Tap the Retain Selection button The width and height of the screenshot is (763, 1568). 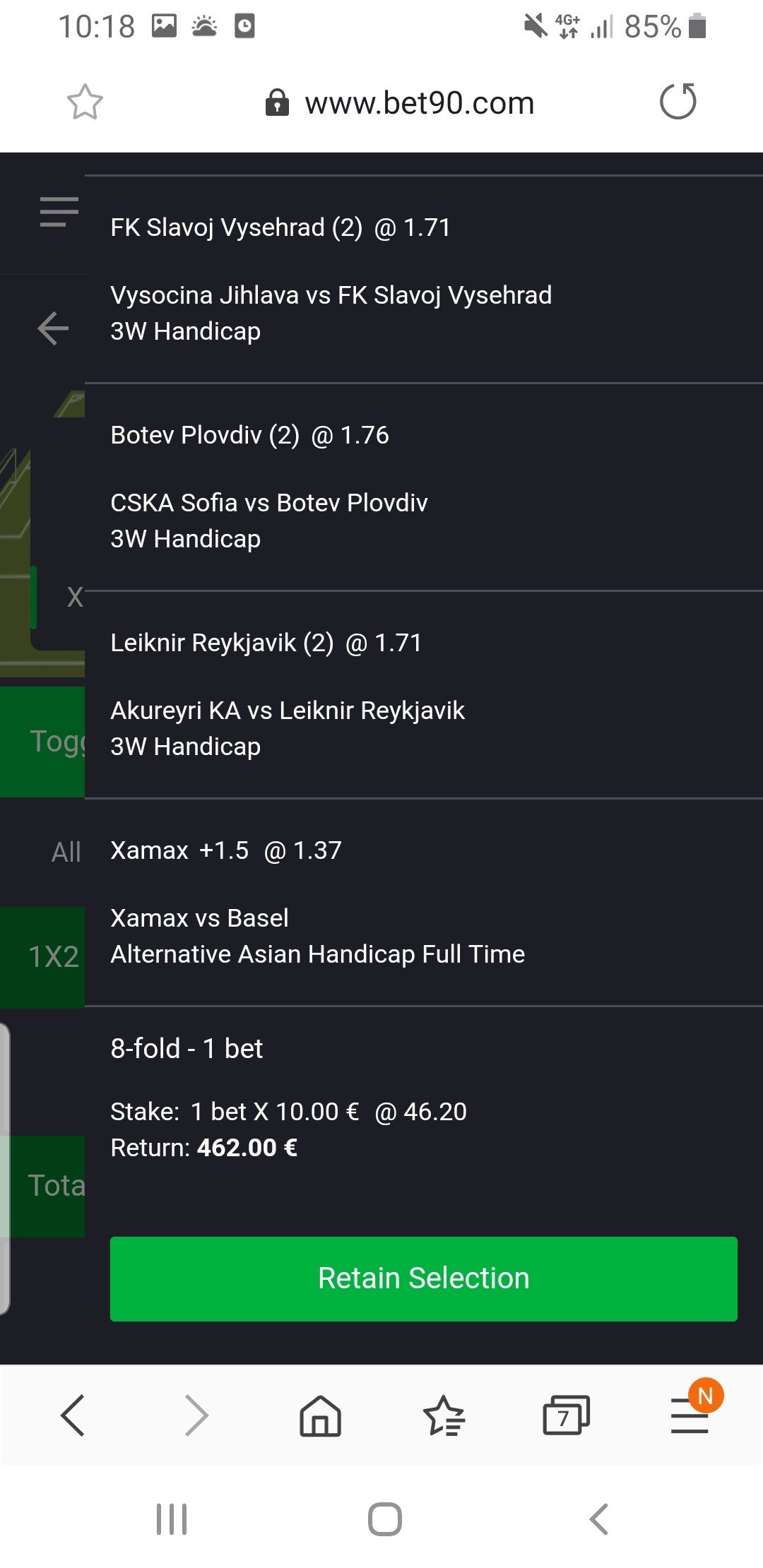423,1278
